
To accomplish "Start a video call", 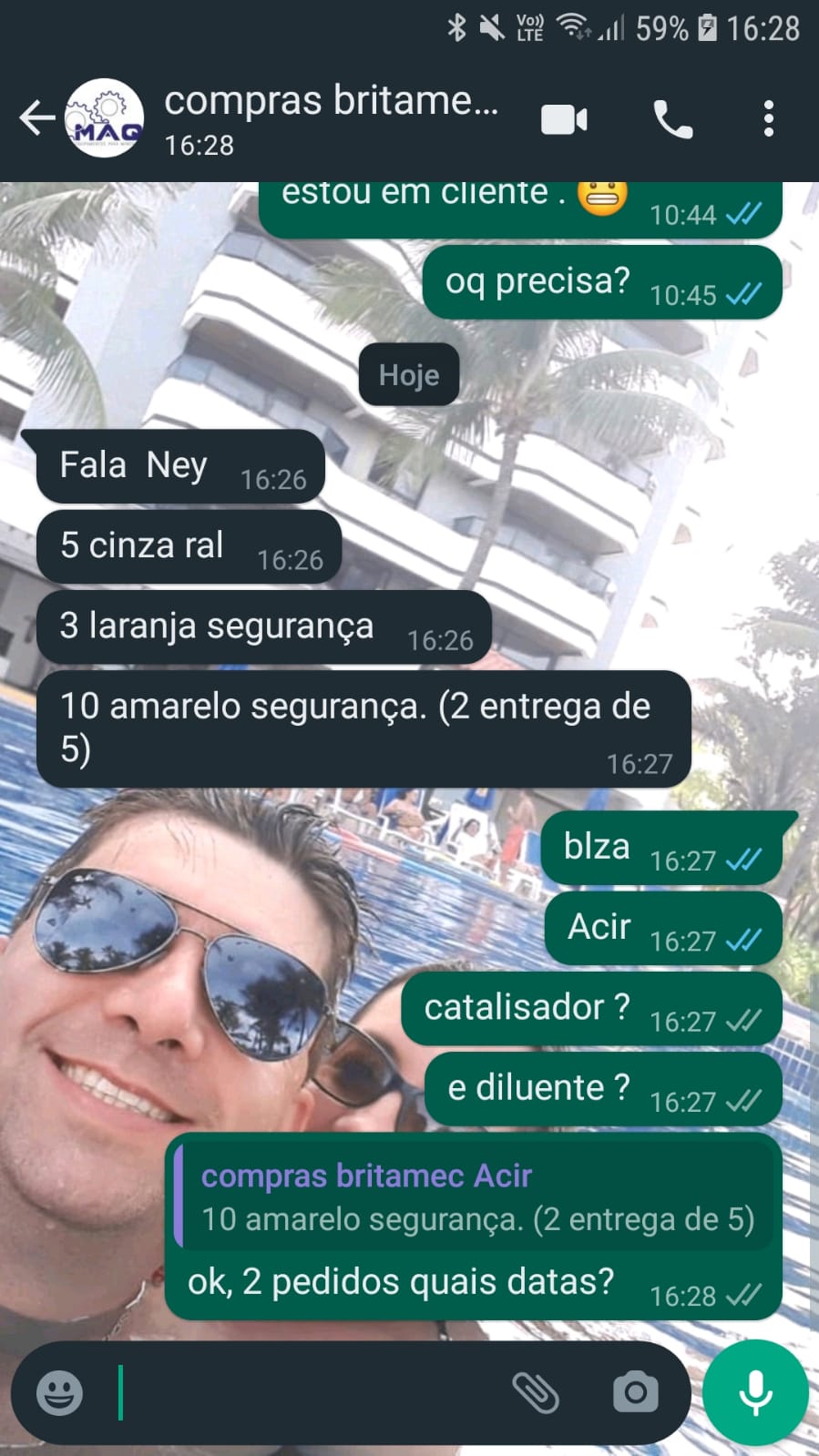I will (x=564, y=119).
